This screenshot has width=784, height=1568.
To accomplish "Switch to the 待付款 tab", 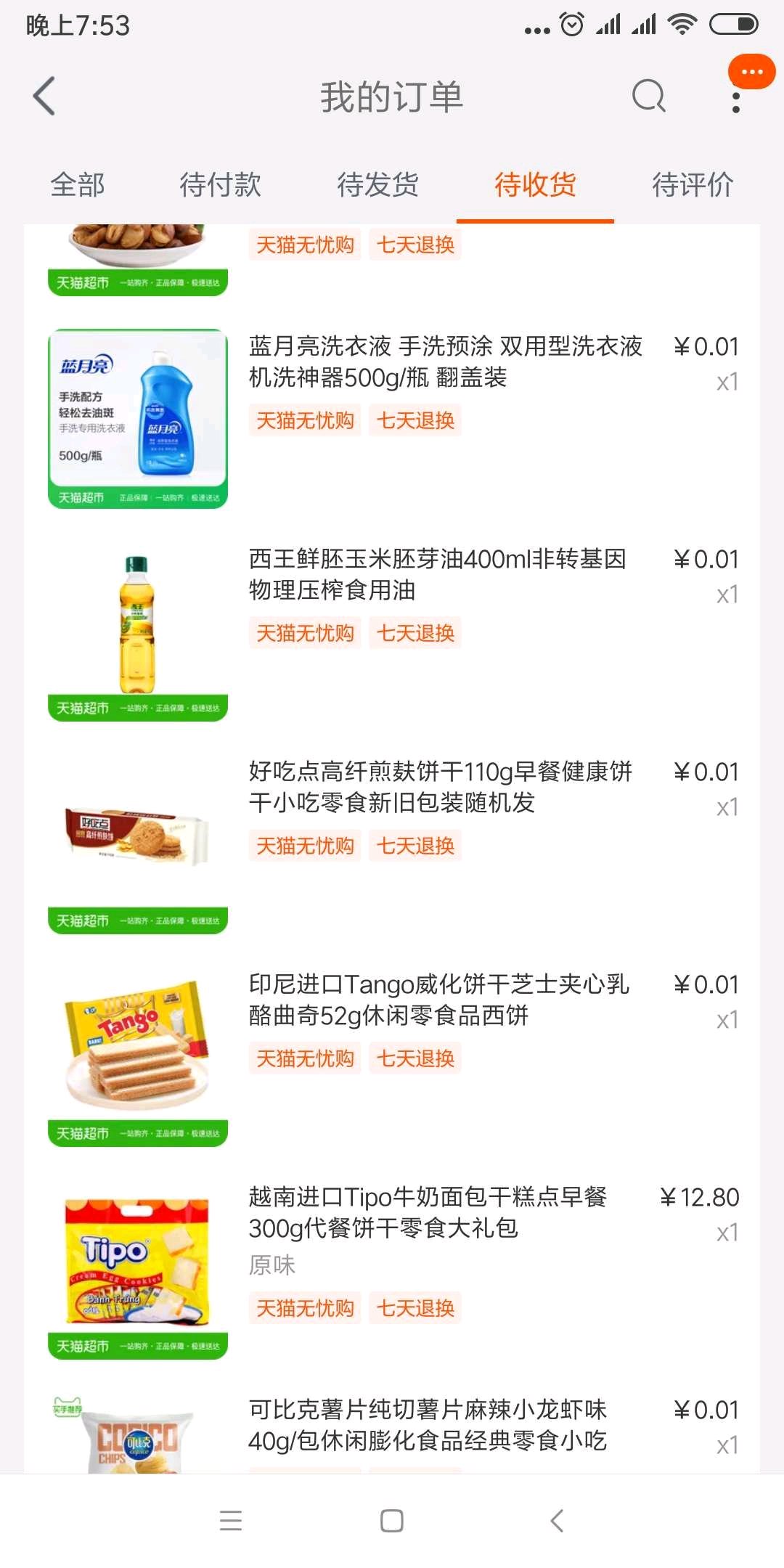I will tap(220, 185).
